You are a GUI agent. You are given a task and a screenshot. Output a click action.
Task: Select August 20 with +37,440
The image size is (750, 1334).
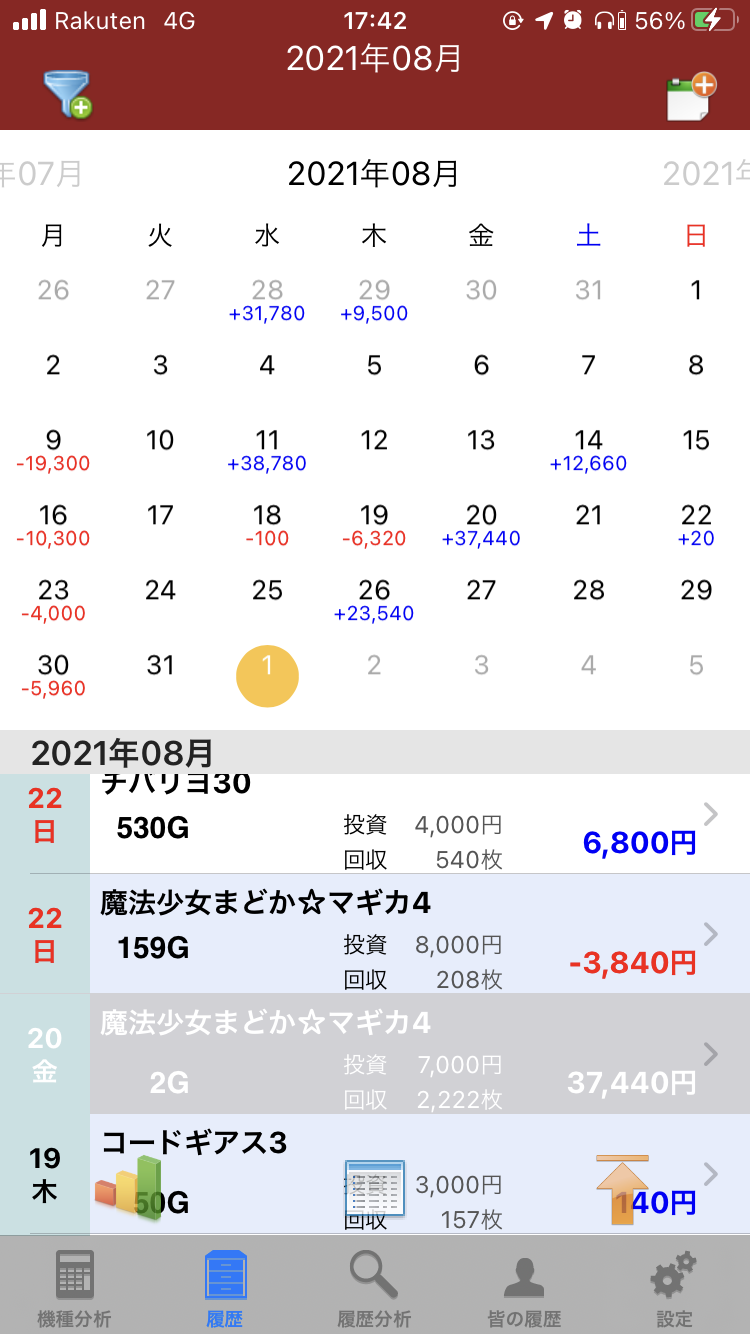(x=481, y=526)
